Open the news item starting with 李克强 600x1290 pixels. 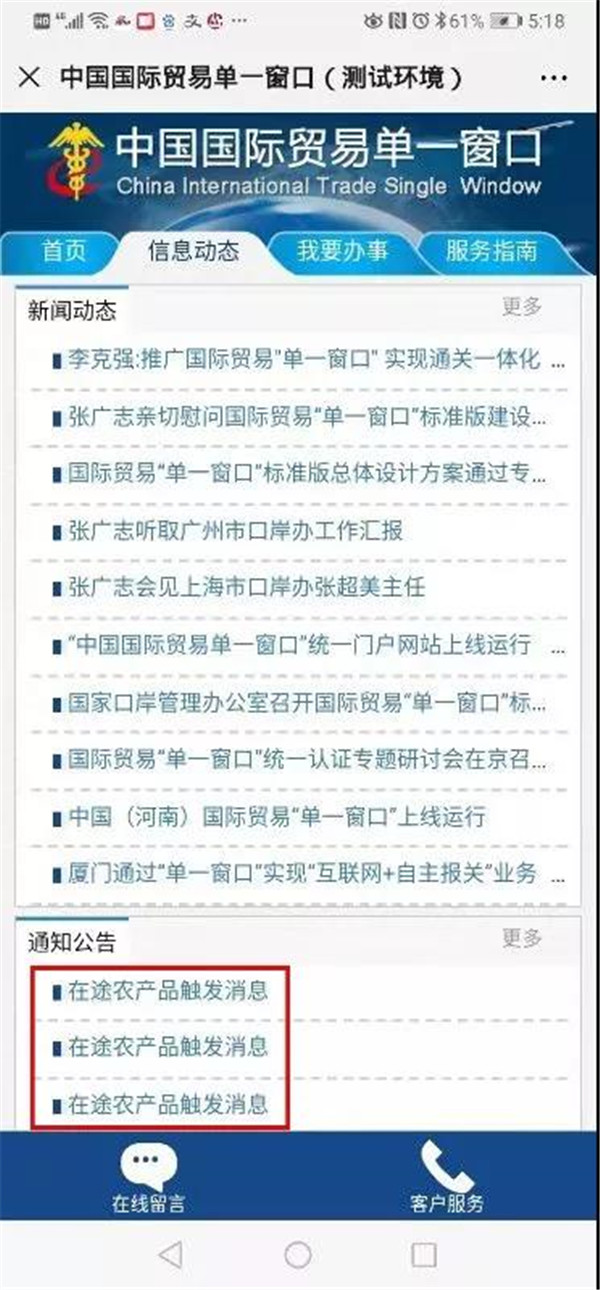(303, 360)
